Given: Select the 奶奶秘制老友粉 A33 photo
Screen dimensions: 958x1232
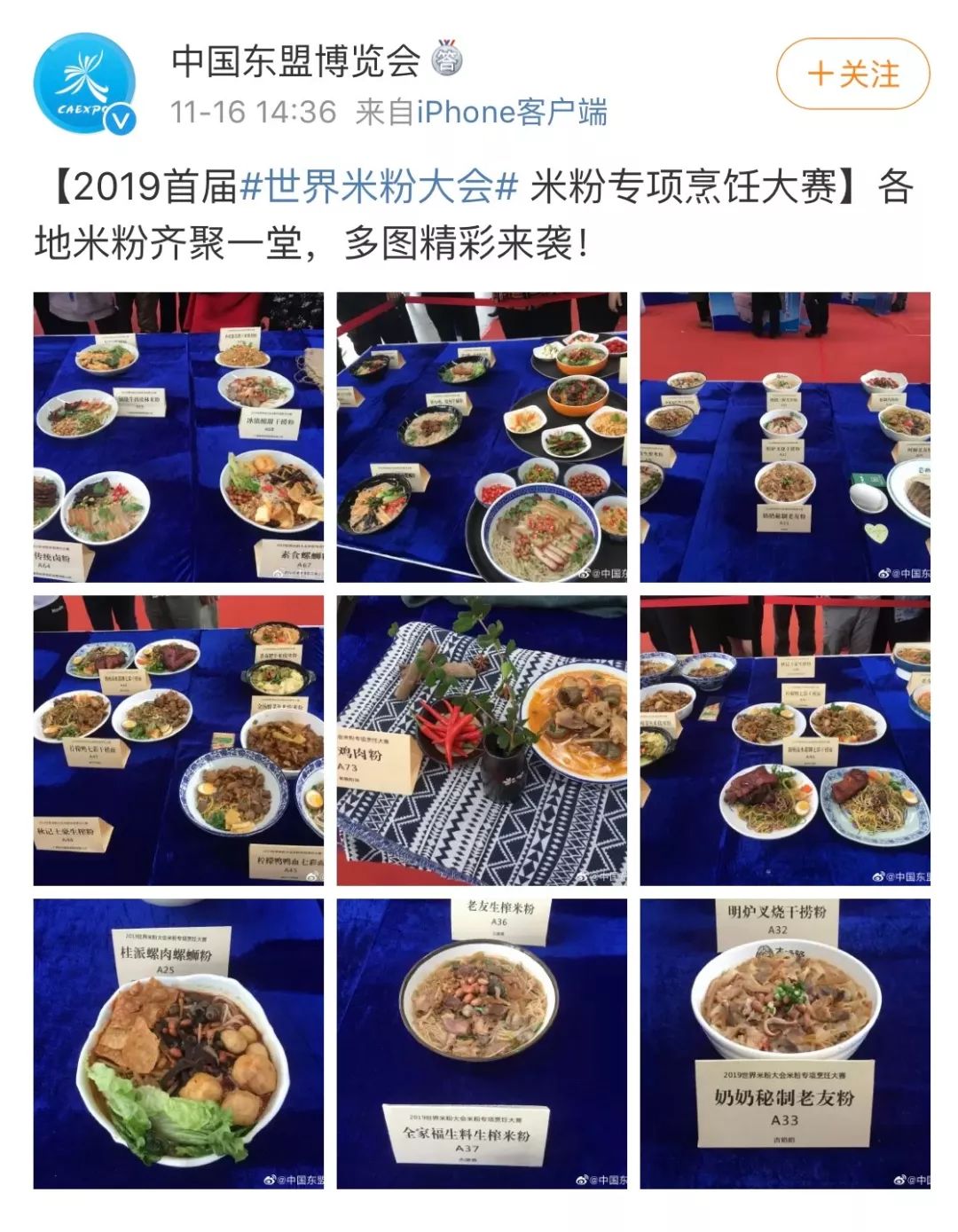Looking at the screenshot, I should pyautogui.click(x=784, y=1042).
